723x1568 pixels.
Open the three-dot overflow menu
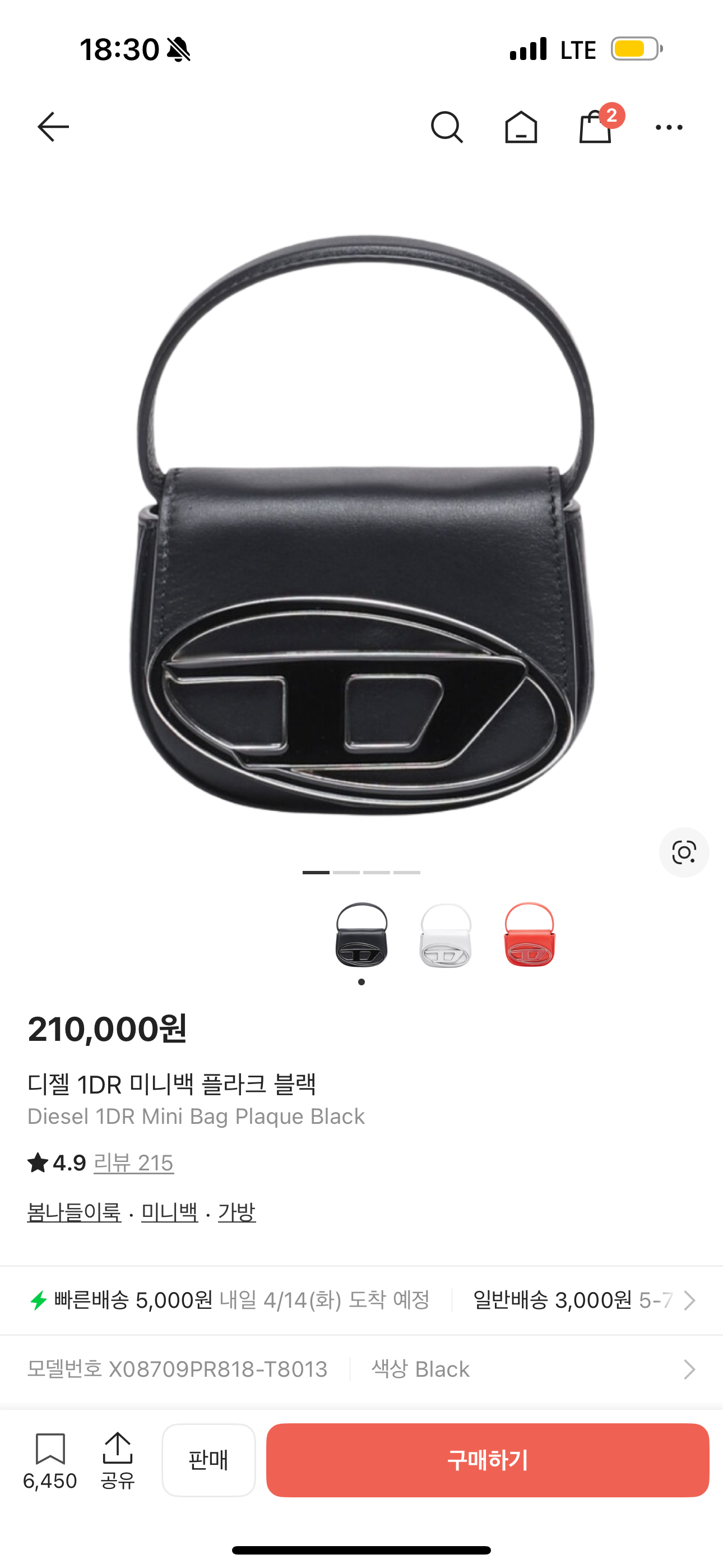(669, 127)
